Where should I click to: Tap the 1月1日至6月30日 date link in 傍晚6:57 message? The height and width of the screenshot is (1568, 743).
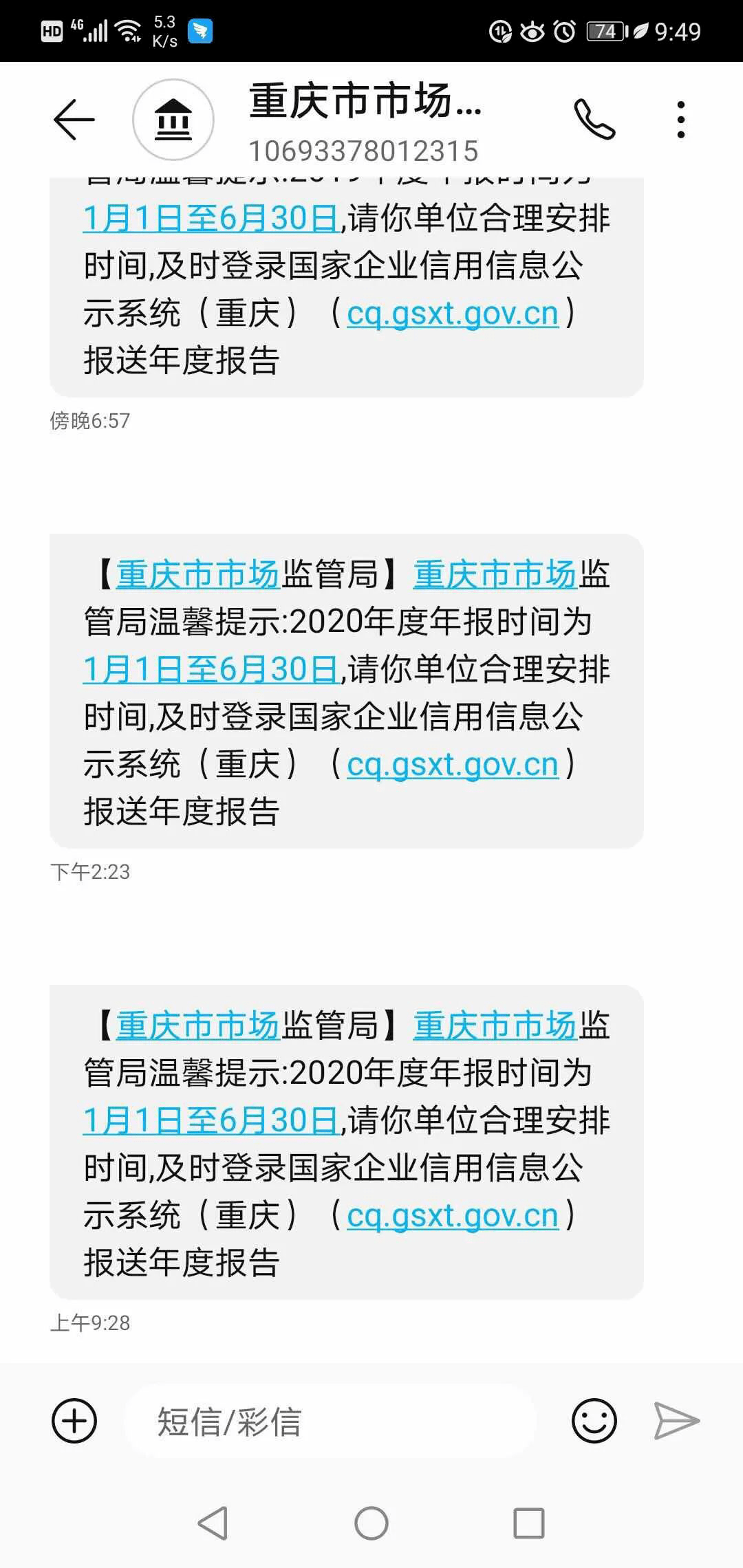click(x=211, y=219)
